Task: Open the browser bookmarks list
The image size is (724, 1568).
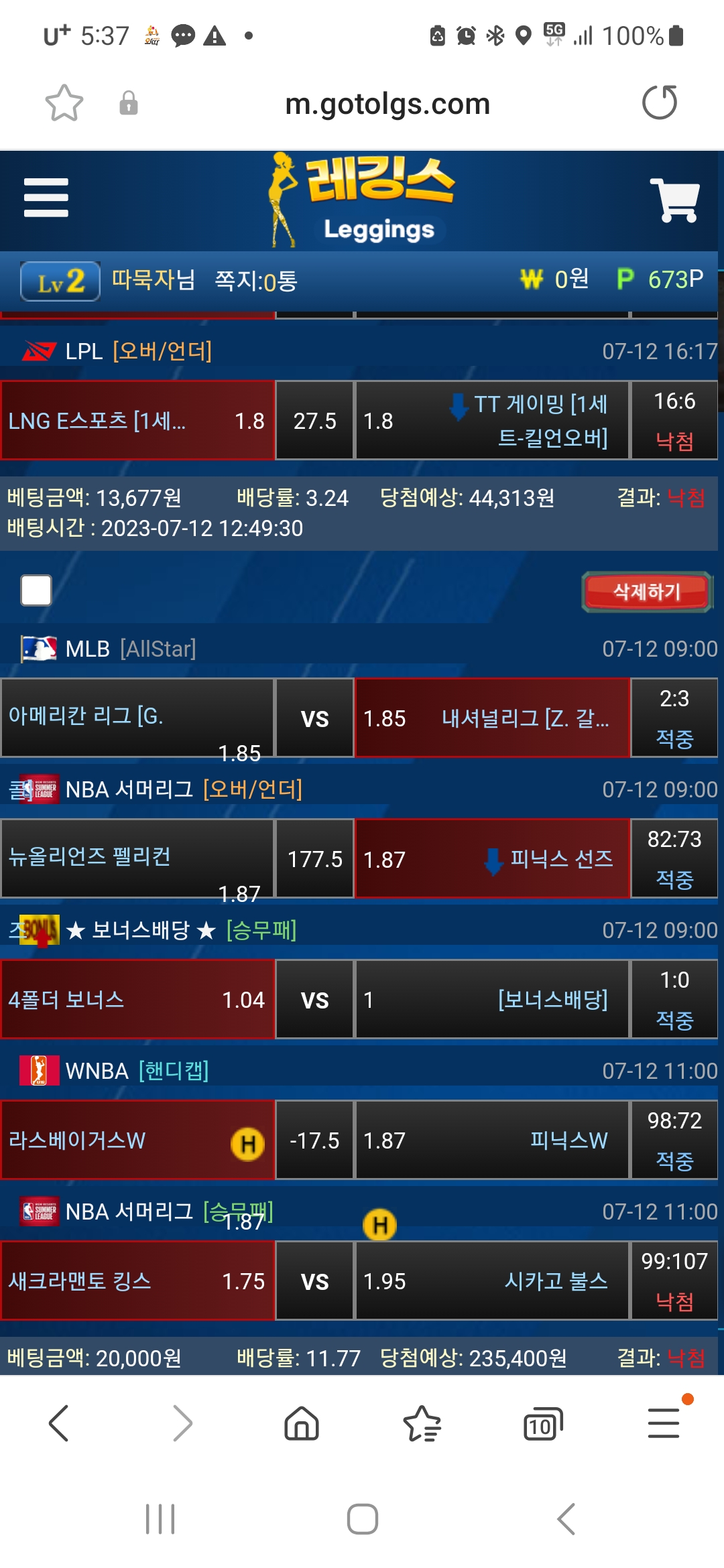Action: pyautogui.click(x=422, y=1423)
